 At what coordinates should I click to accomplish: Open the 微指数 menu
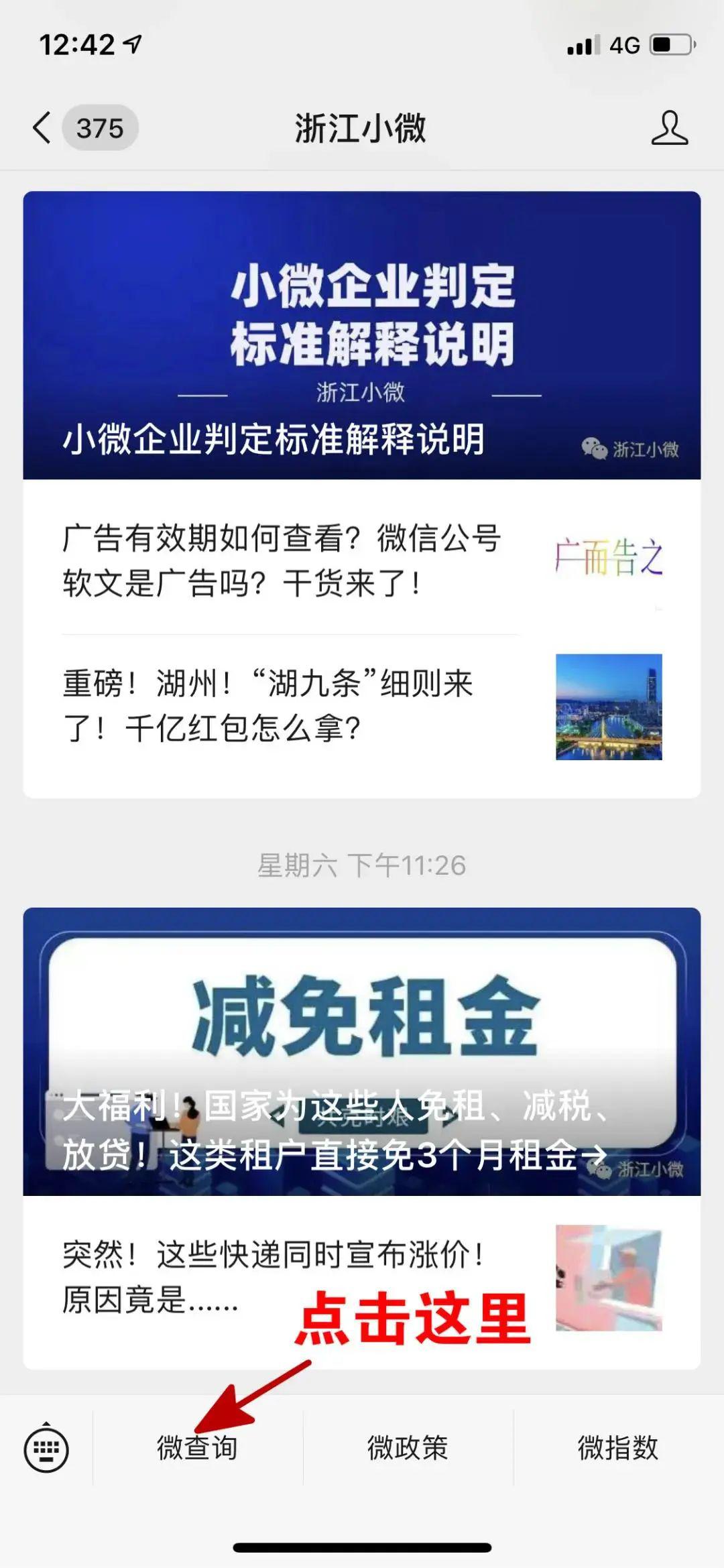pyautogui.click(x=617, y=1448)
